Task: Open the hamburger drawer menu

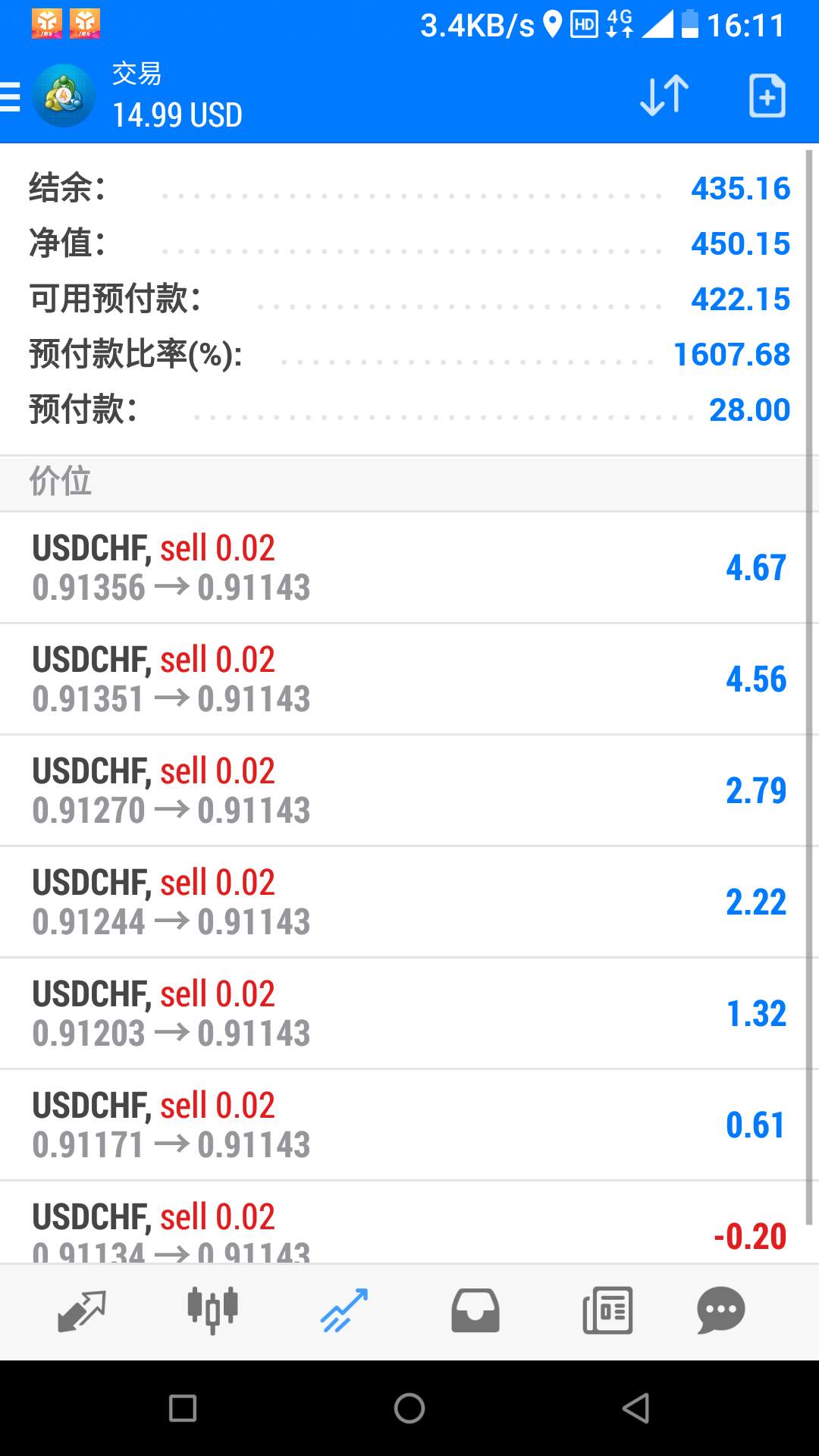Action: [x=10, y=97]
